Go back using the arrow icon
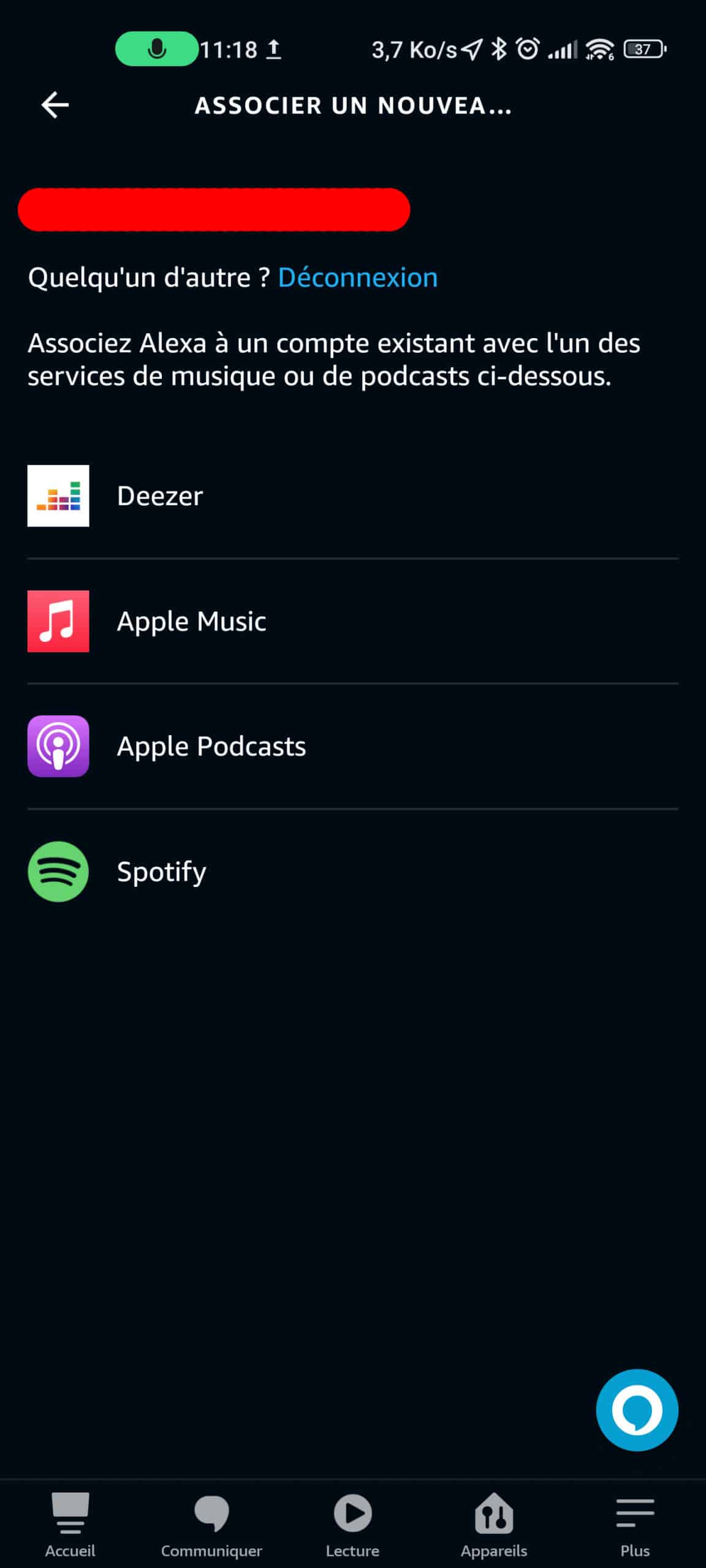This screenshot has width=706, height=1568. [55, 105]
